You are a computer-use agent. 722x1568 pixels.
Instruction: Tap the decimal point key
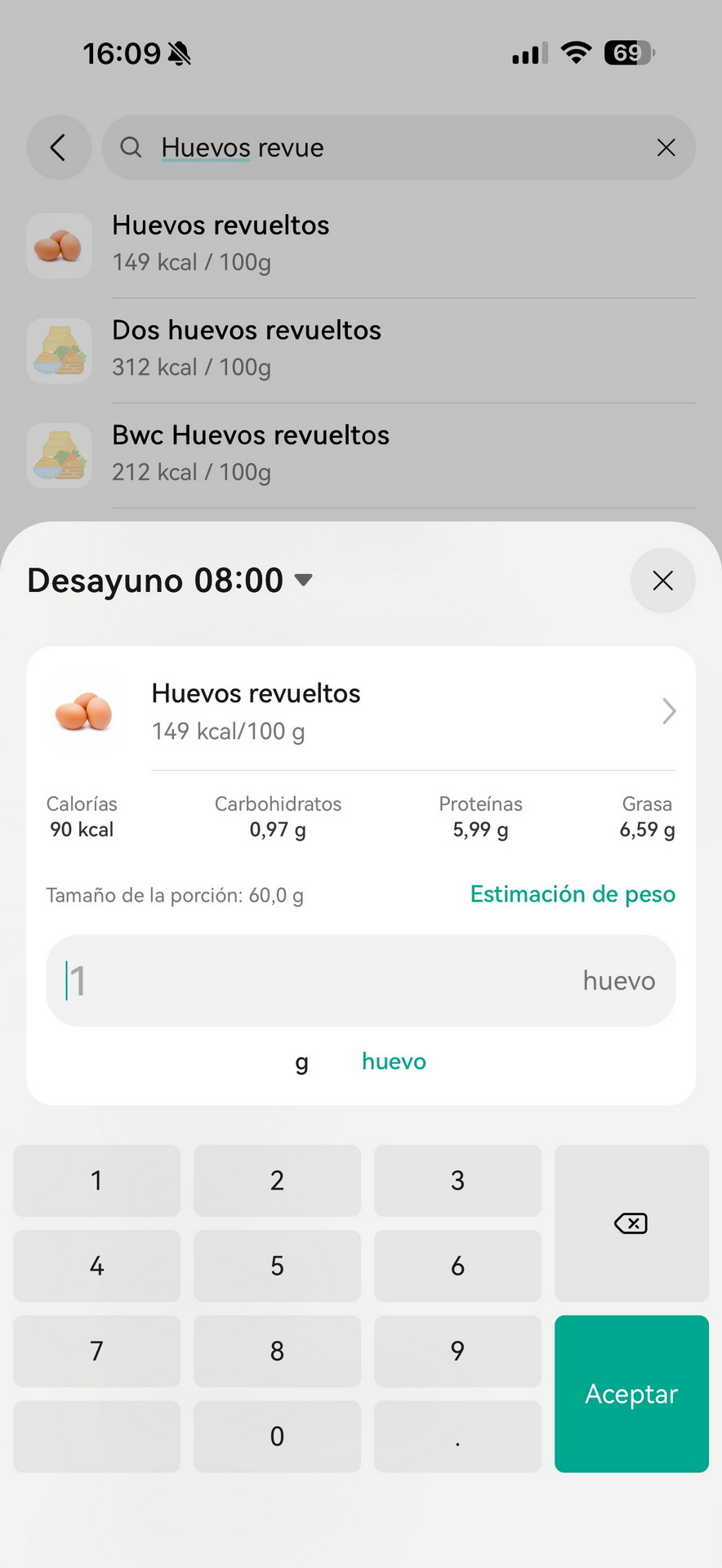point(457,1437)
